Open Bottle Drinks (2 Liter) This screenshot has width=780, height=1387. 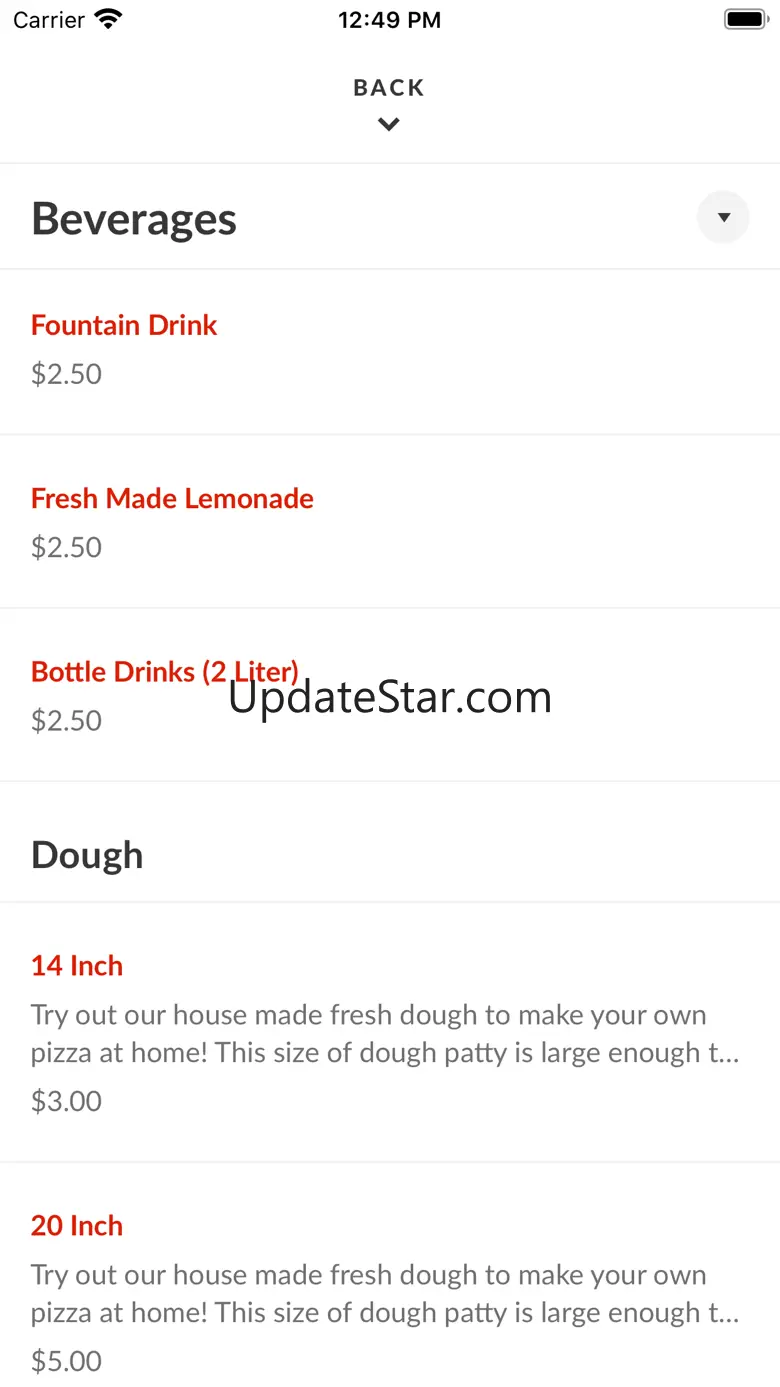click(x=165, y=672)
